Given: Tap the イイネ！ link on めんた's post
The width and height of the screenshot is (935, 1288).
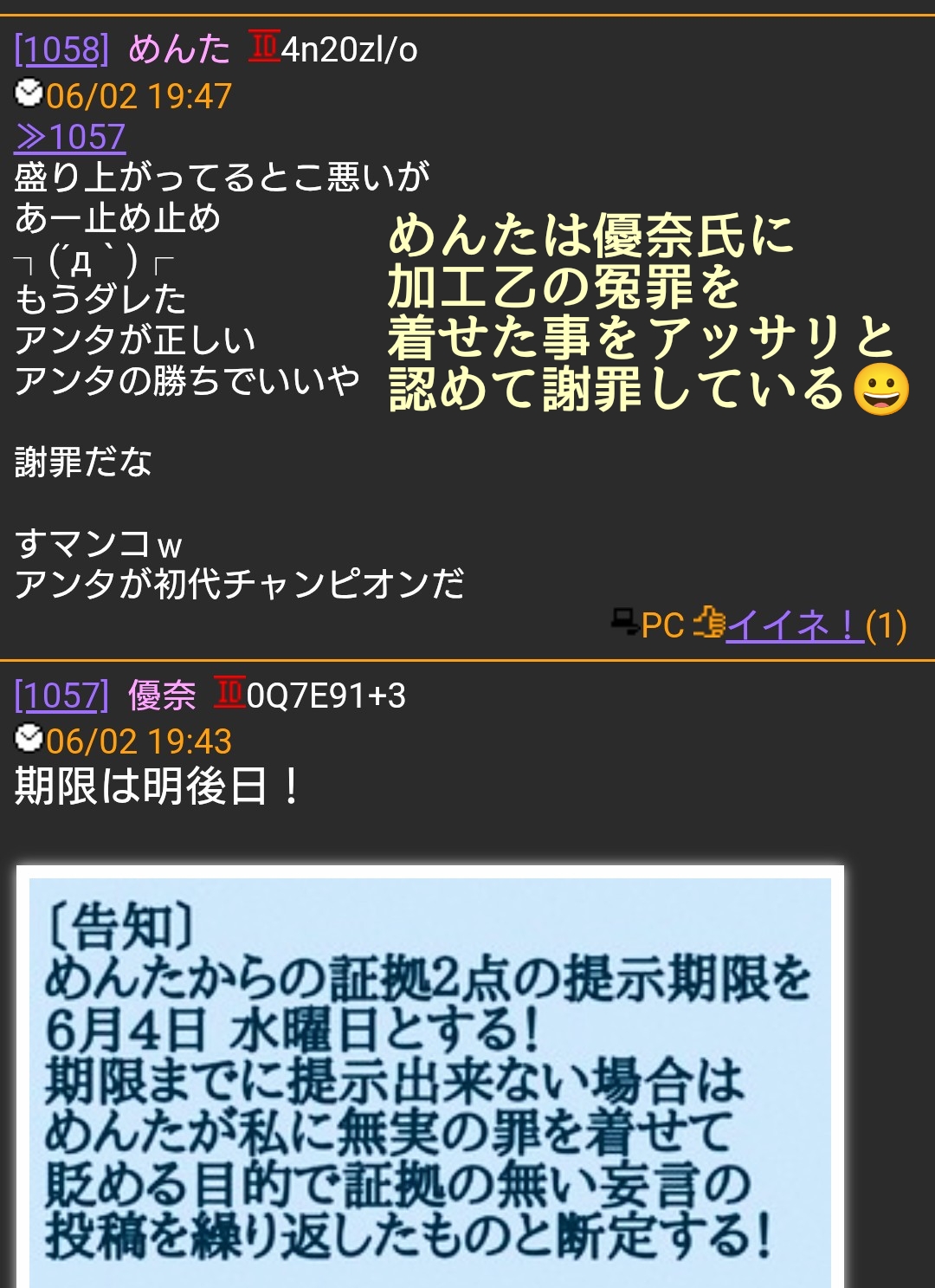Looking at the screenshot, I should click(794, 625).
